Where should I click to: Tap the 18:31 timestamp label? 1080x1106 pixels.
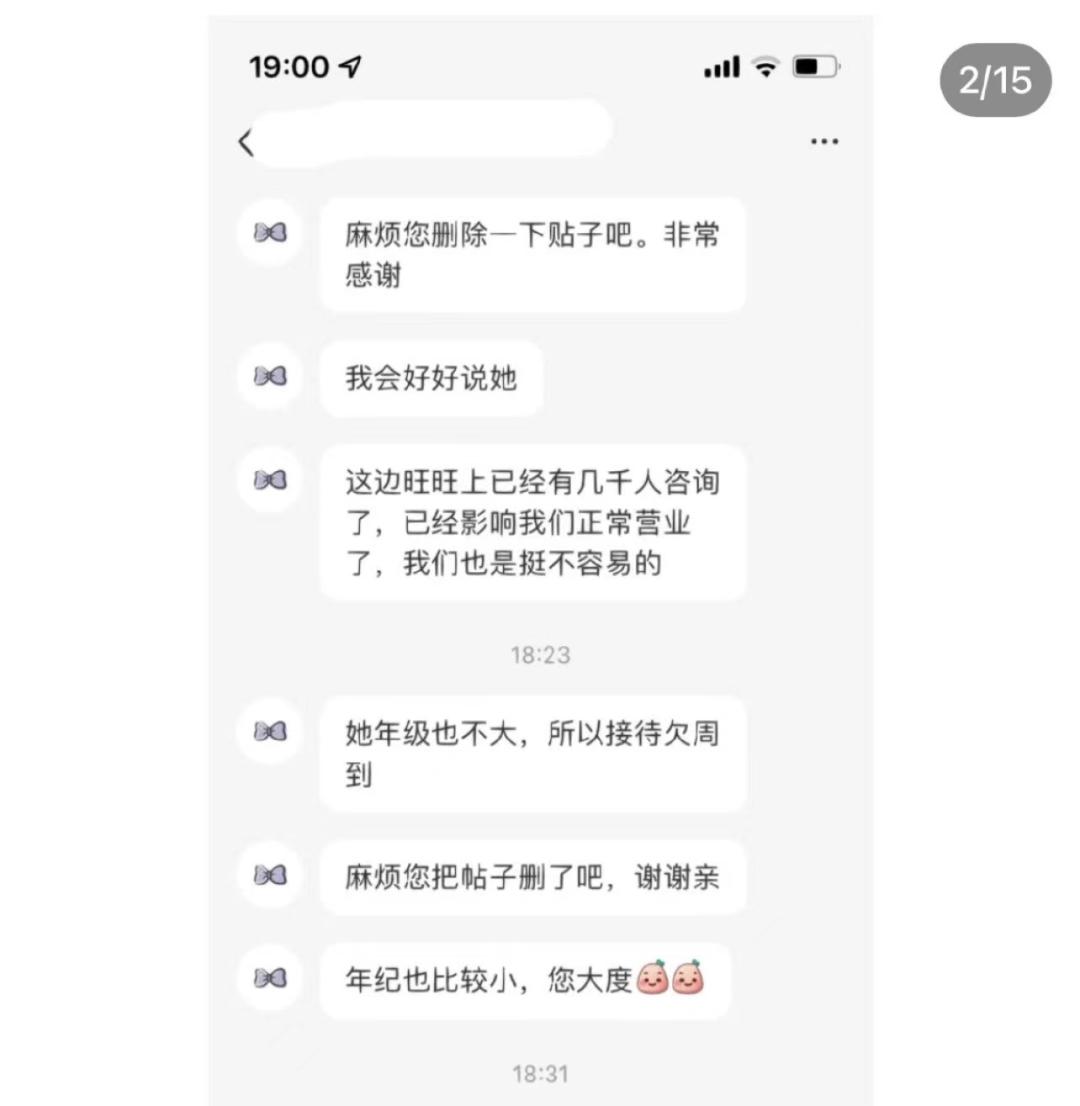pos(541,1074)
